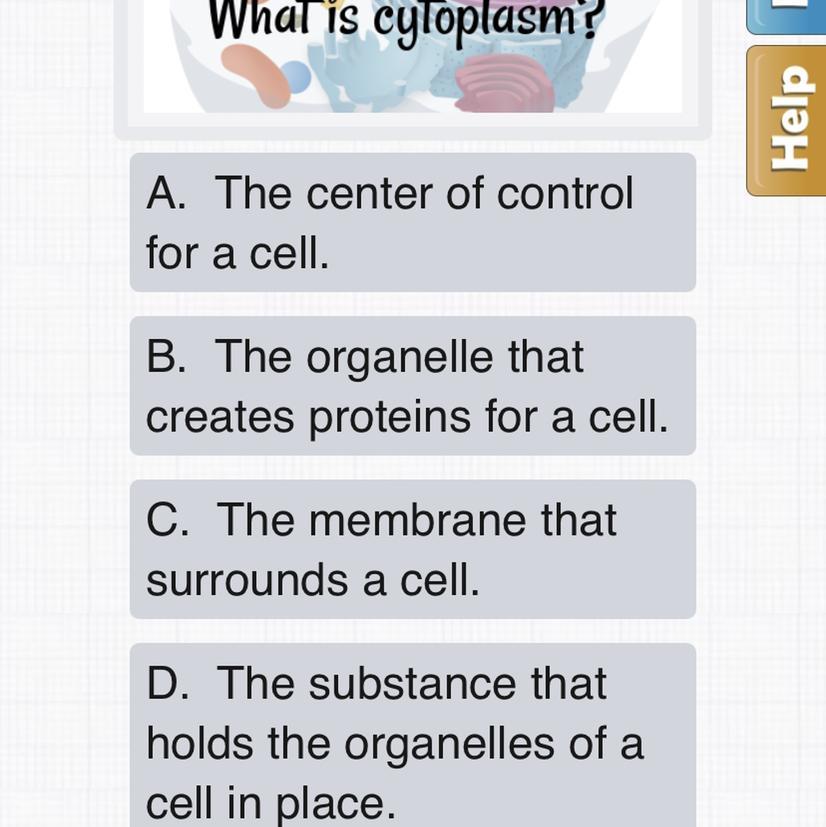Pick answer C, the membrane surrounding a cell

click(x=412, y=549)
